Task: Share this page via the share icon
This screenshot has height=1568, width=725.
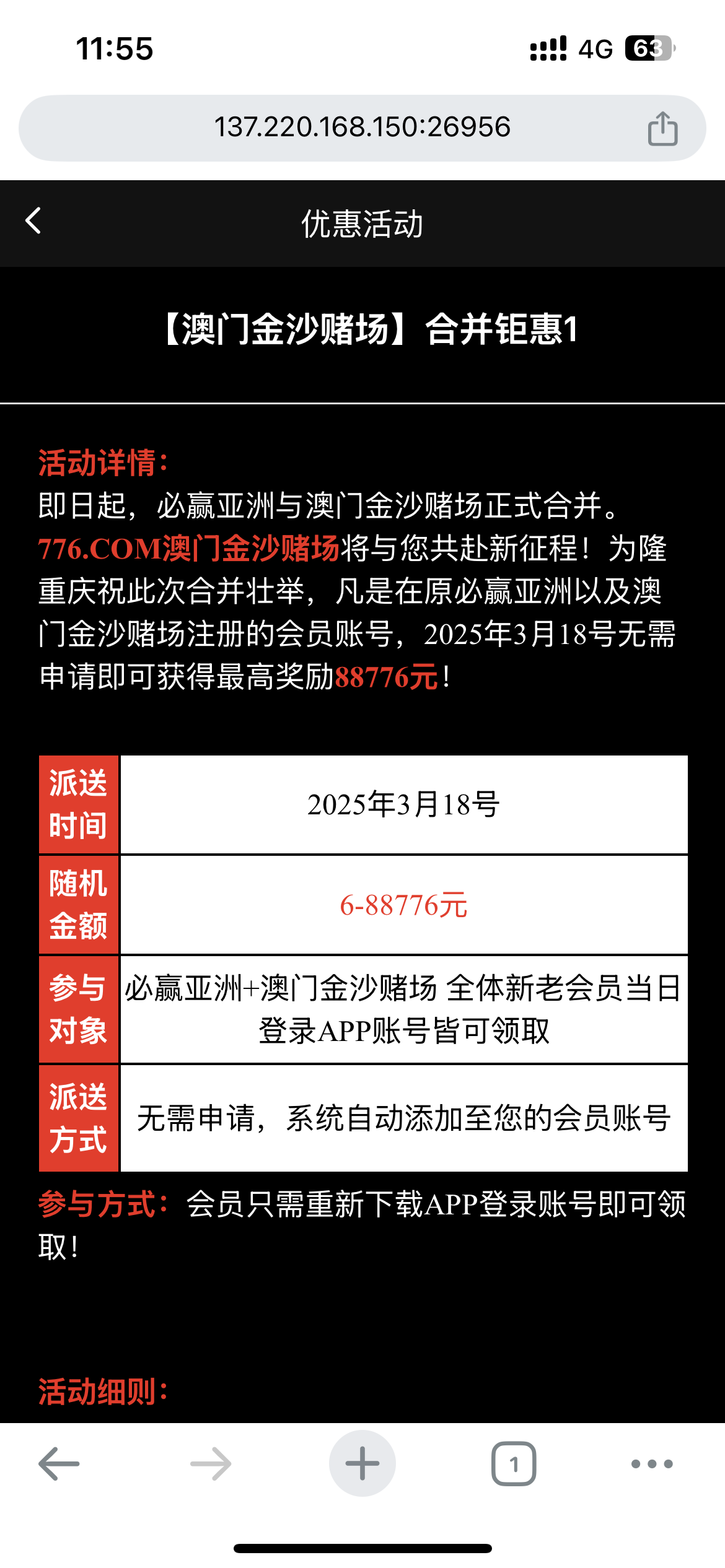Action: [662, 128]
